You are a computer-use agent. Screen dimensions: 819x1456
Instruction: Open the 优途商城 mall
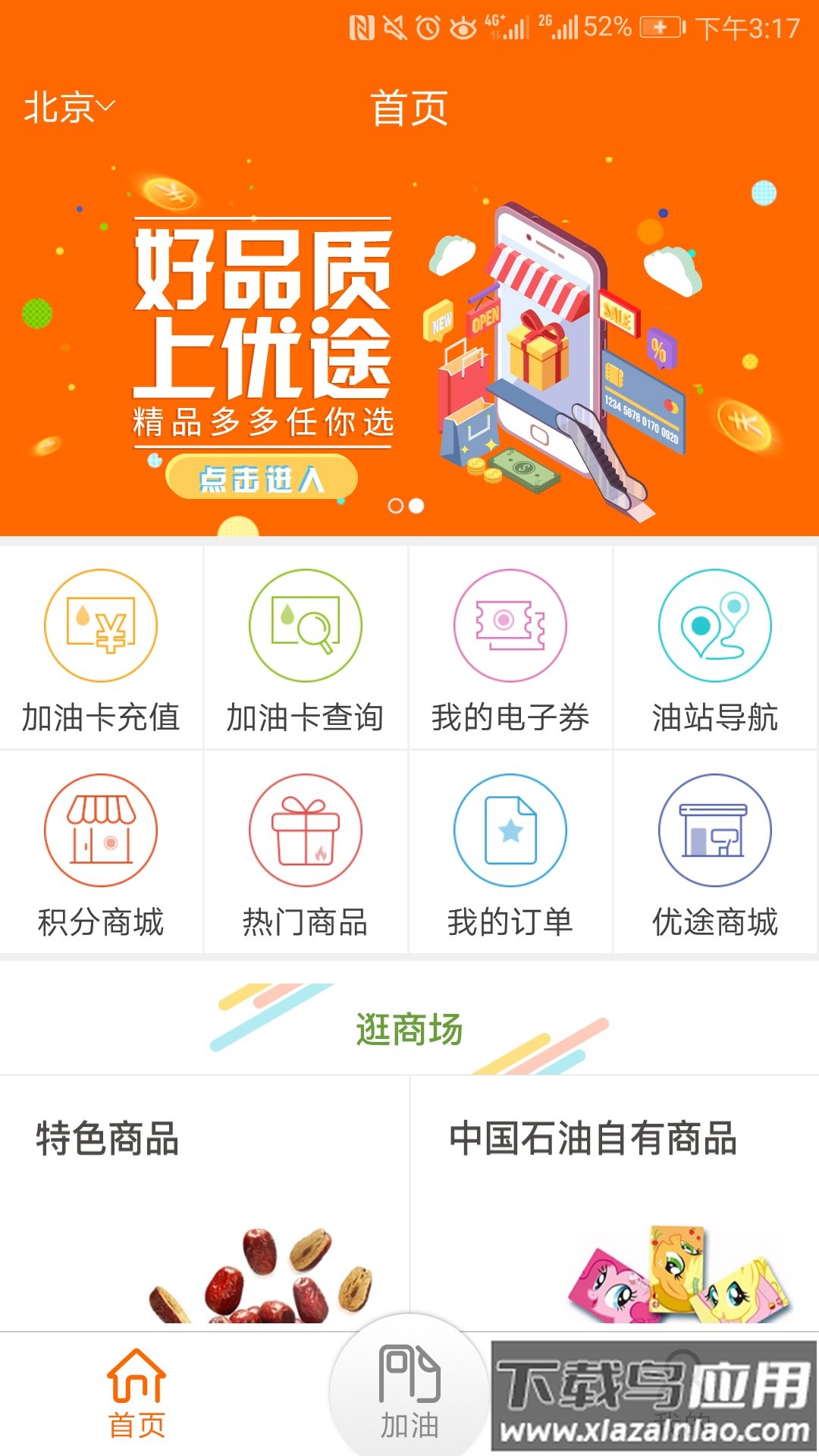(x=715, y=854)
